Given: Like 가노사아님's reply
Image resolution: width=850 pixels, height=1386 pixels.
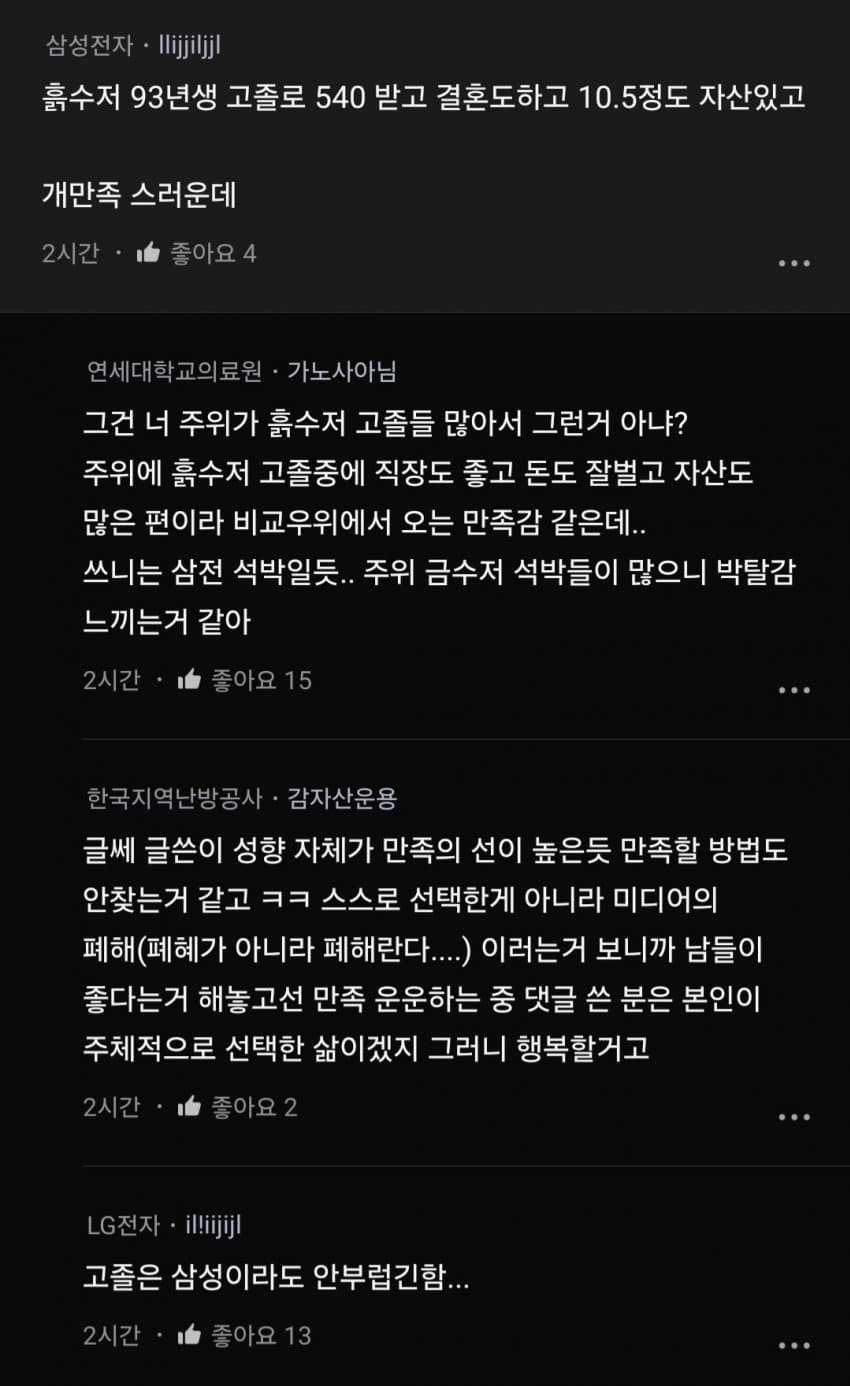Looking at the screenshot, I should click(190, 680).
